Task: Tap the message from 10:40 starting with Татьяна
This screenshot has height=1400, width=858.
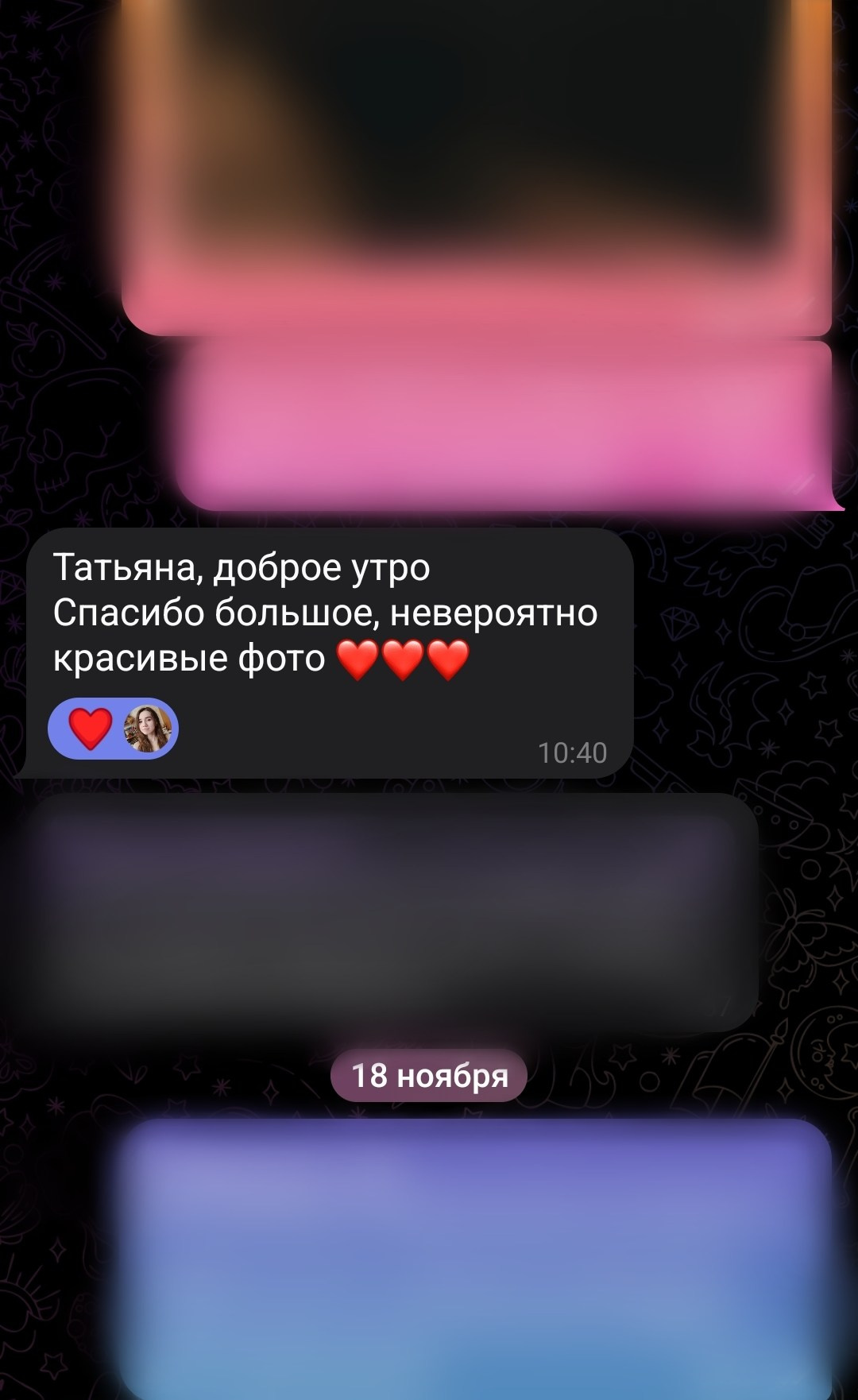Action: pos(325,613)
